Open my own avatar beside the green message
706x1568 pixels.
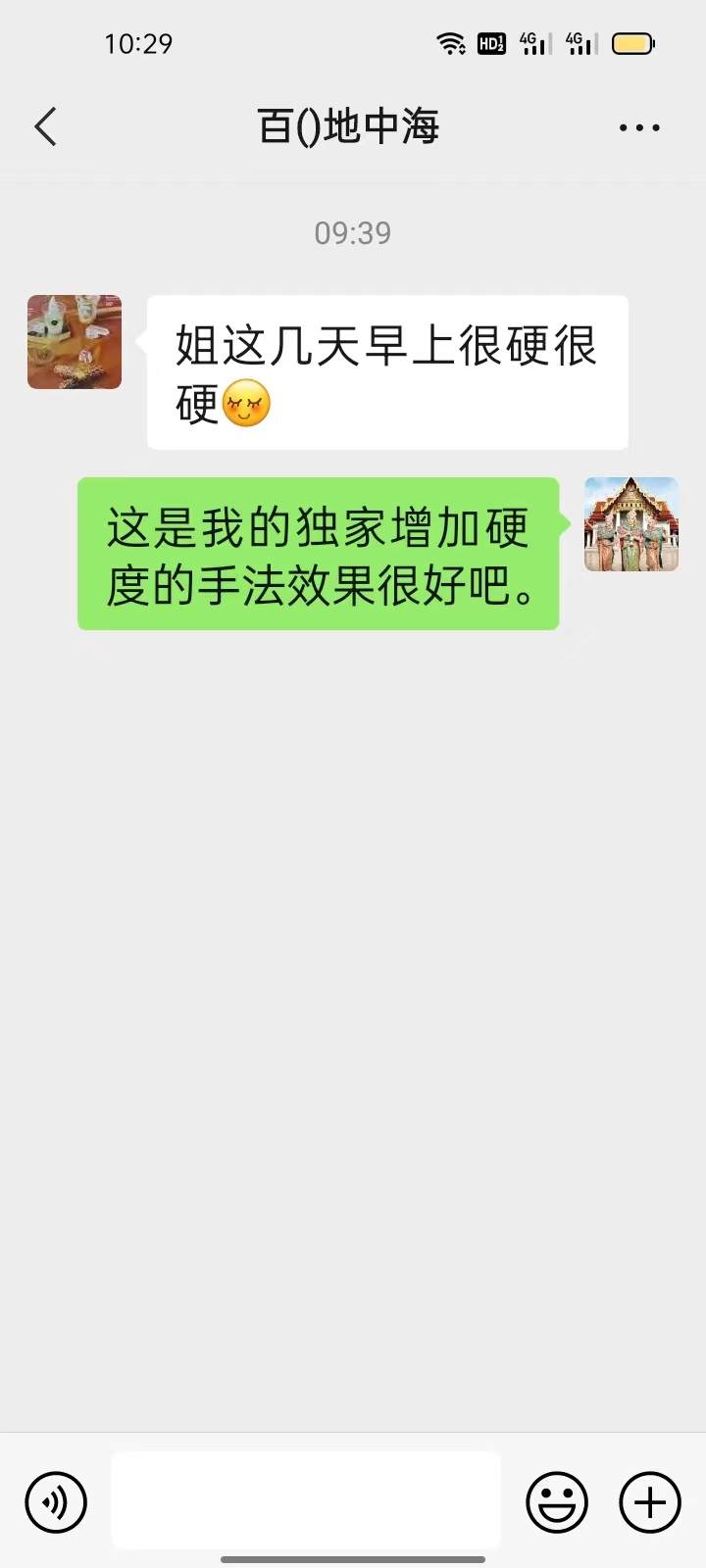(631, 524)
